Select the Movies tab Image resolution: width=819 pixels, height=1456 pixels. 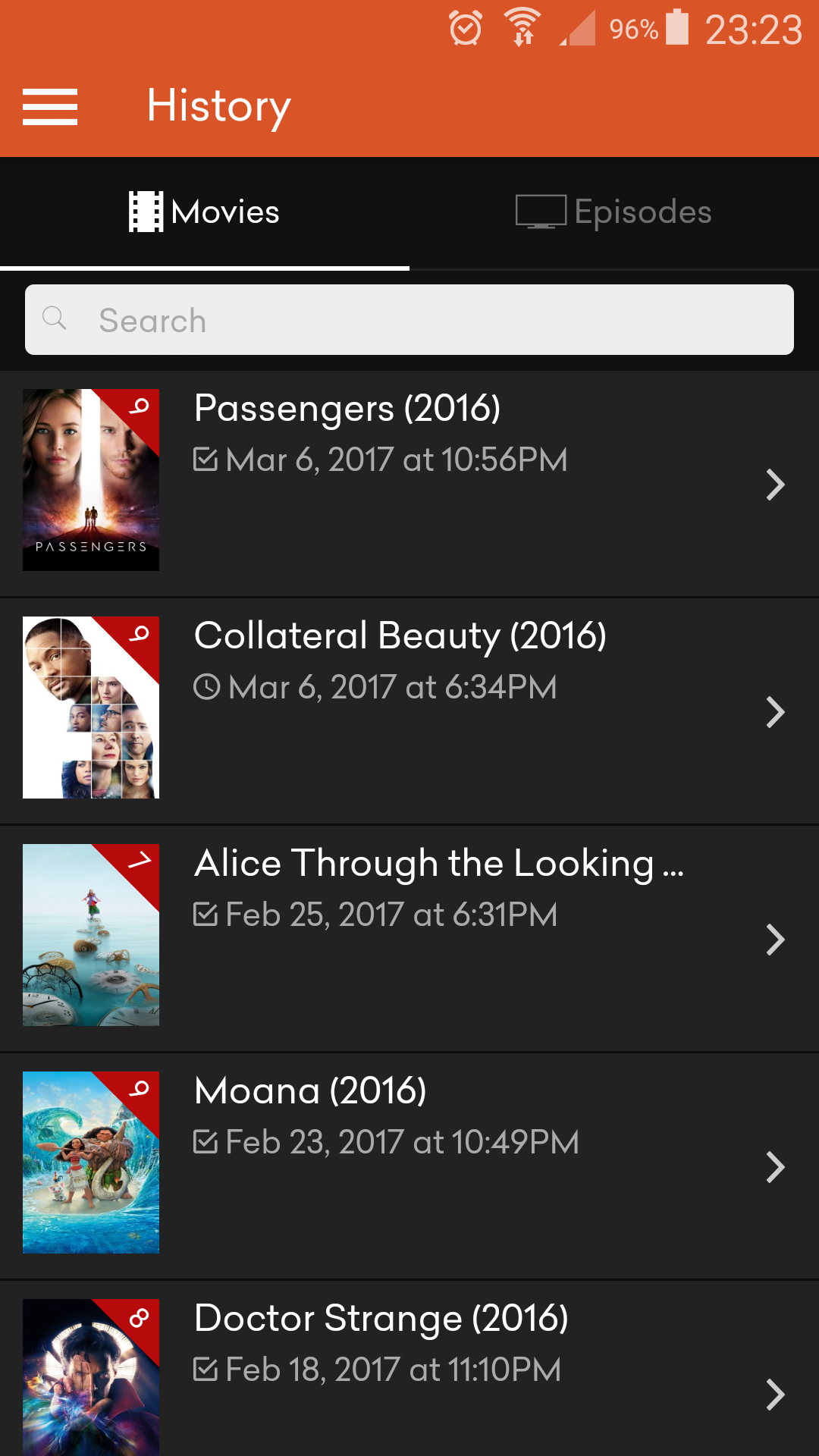coord(205,212)
